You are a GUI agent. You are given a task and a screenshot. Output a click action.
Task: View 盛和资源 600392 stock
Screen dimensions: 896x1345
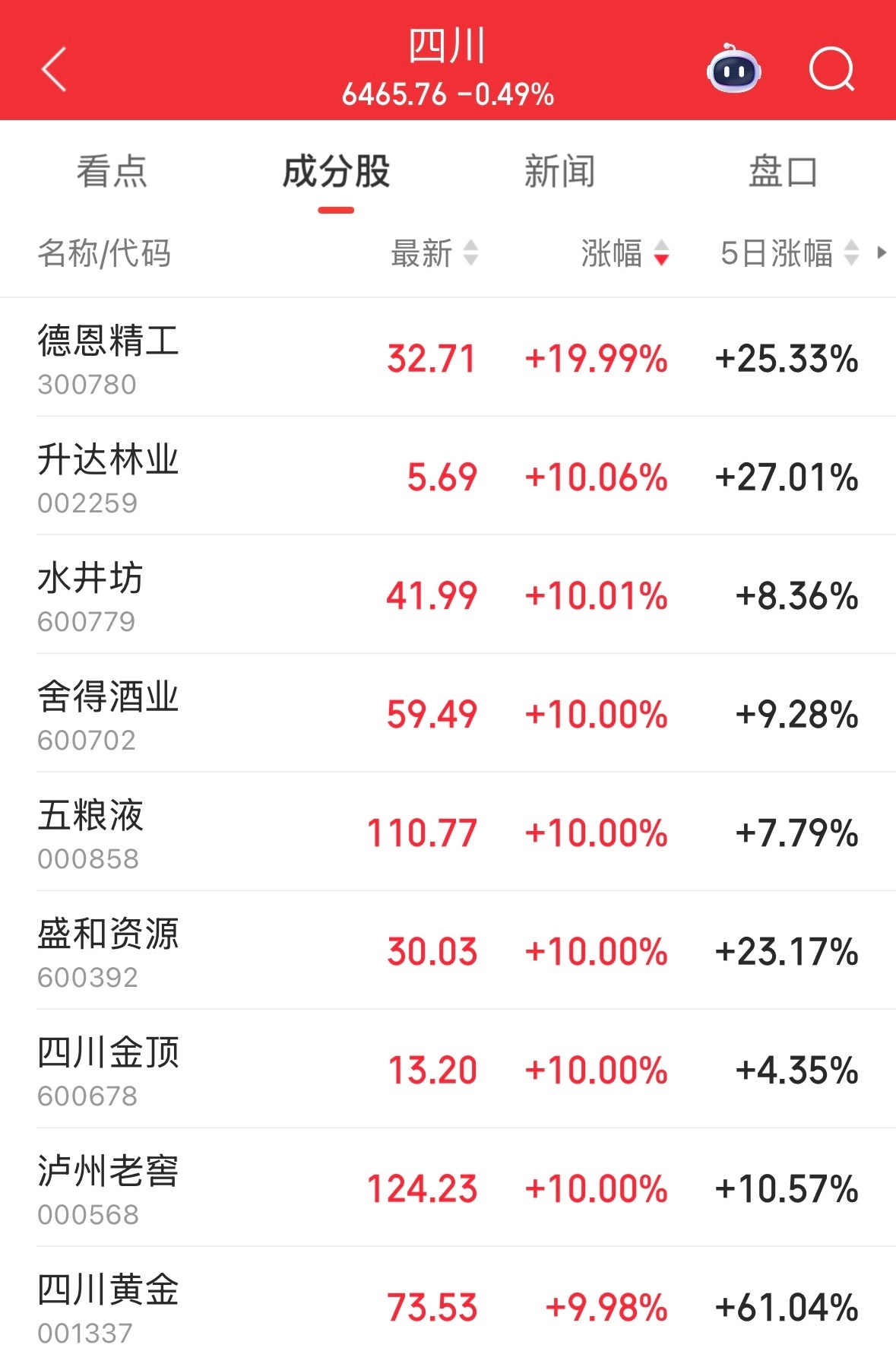108,951
